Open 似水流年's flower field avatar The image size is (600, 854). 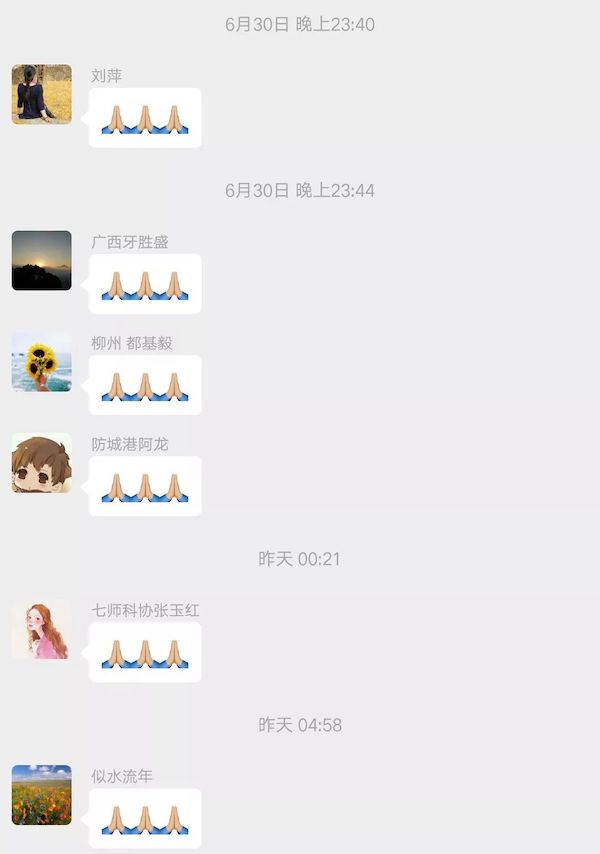(42, 795)
